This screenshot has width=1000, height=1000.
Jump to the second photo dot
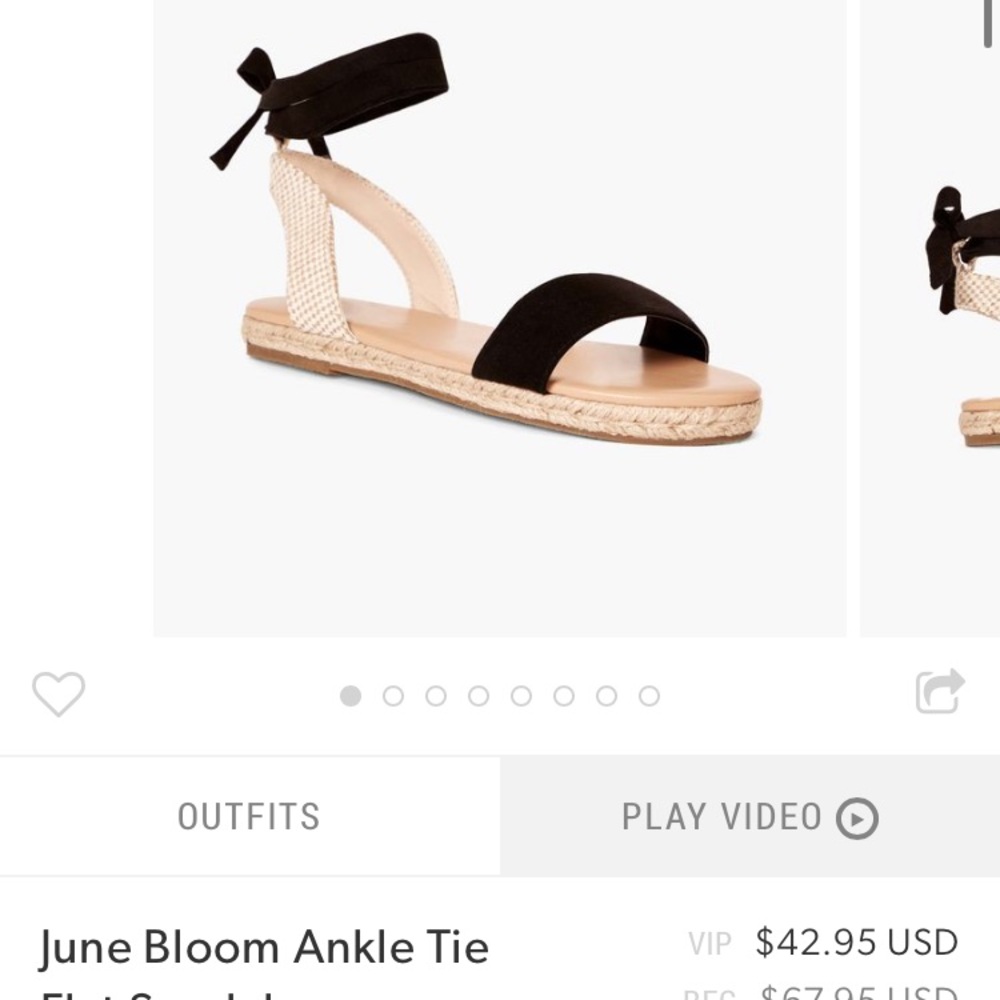393,696
